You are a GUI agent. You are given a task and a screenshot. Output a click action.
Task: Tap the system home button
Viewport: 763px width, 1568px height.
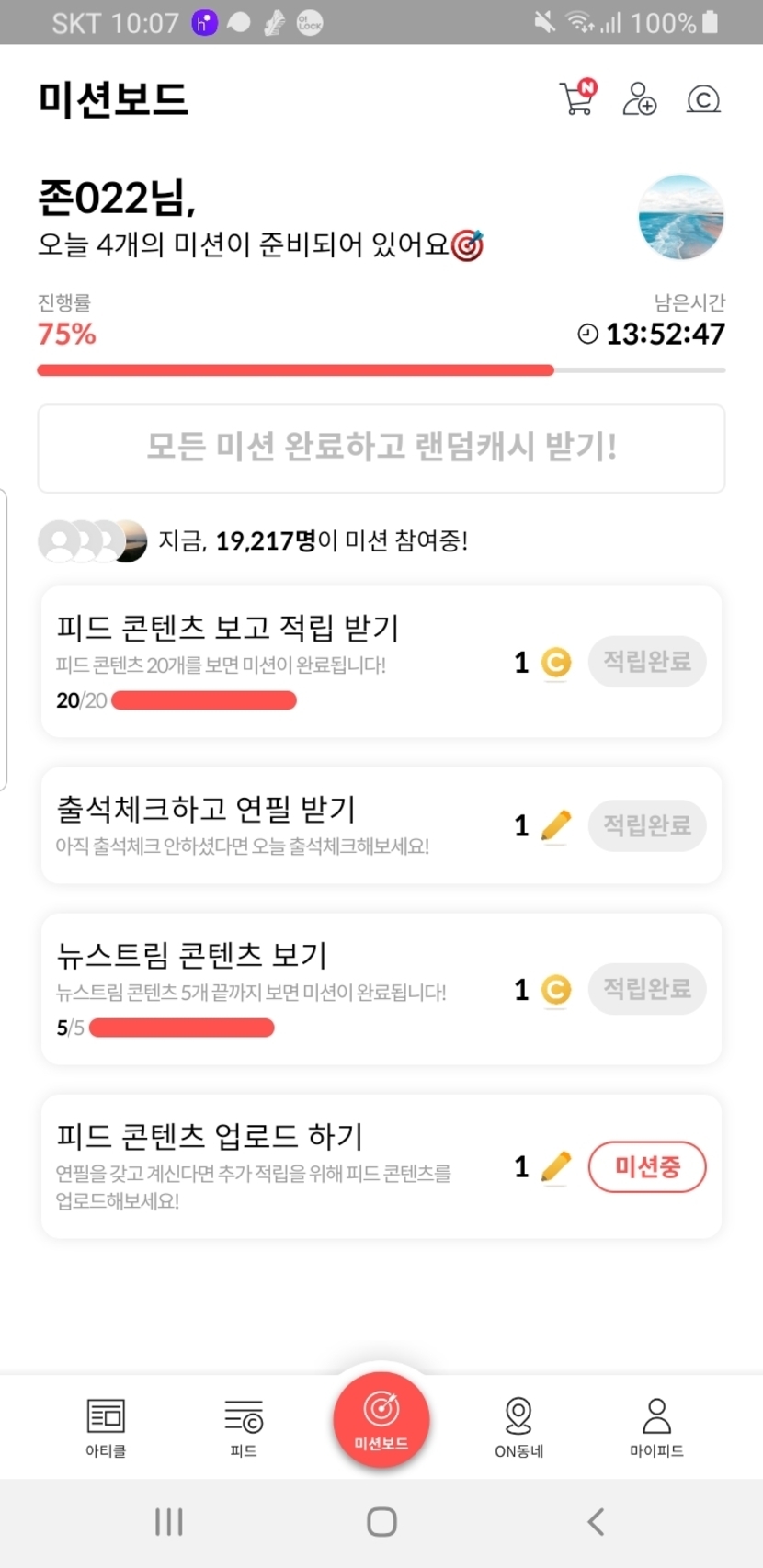(381, 1522)
